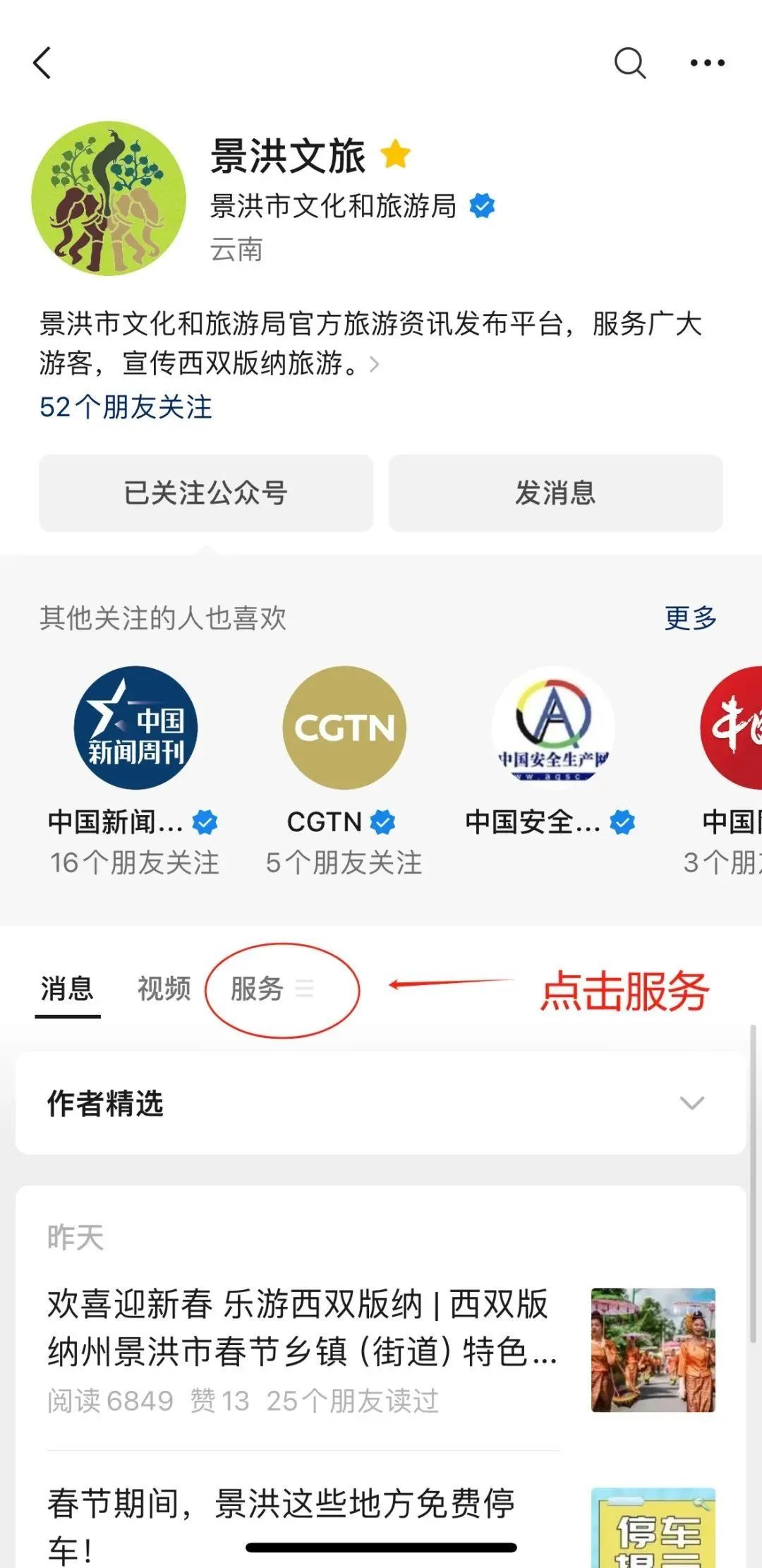
Task: Tap the 已关注公众号 button
Action: click(x=205, y=493)
